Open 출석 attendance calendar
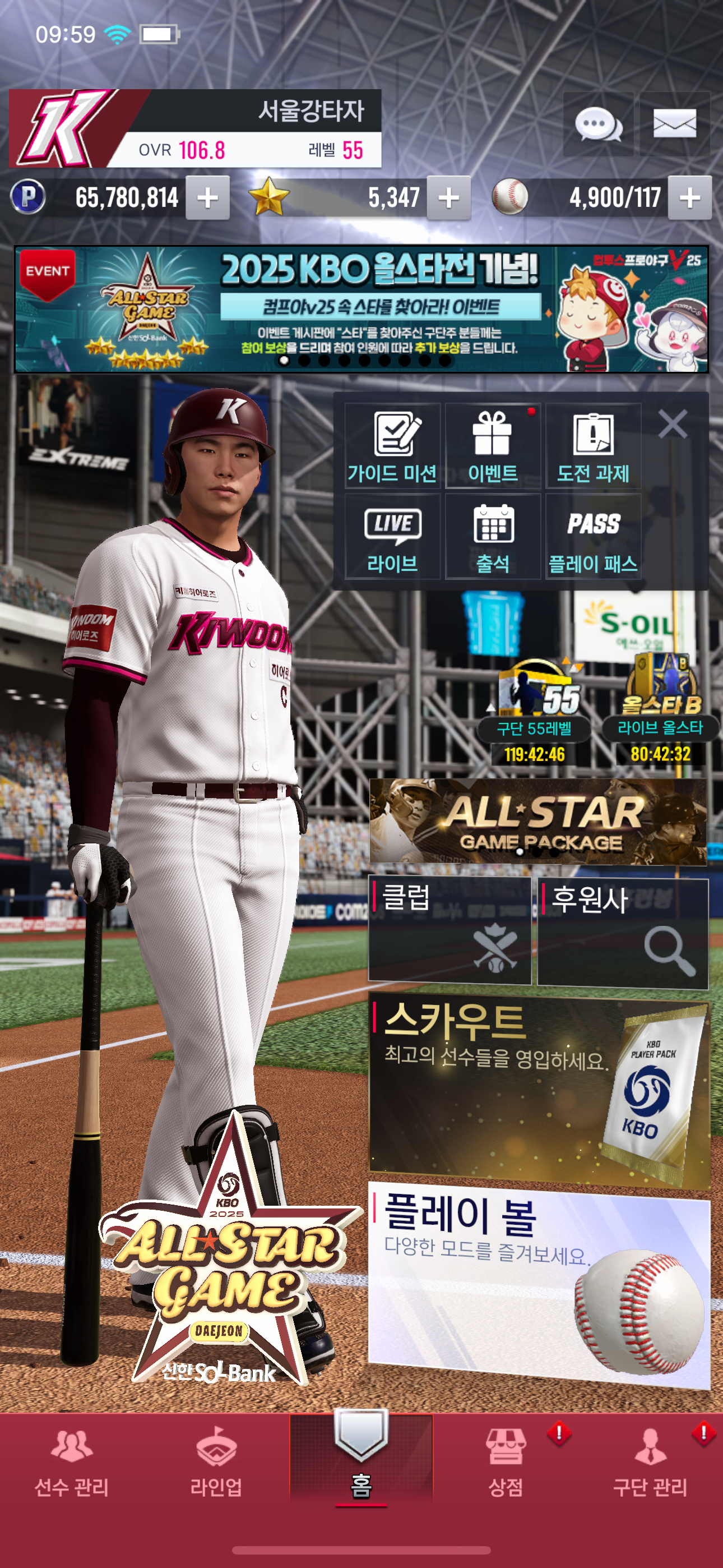 coord(493,536)
